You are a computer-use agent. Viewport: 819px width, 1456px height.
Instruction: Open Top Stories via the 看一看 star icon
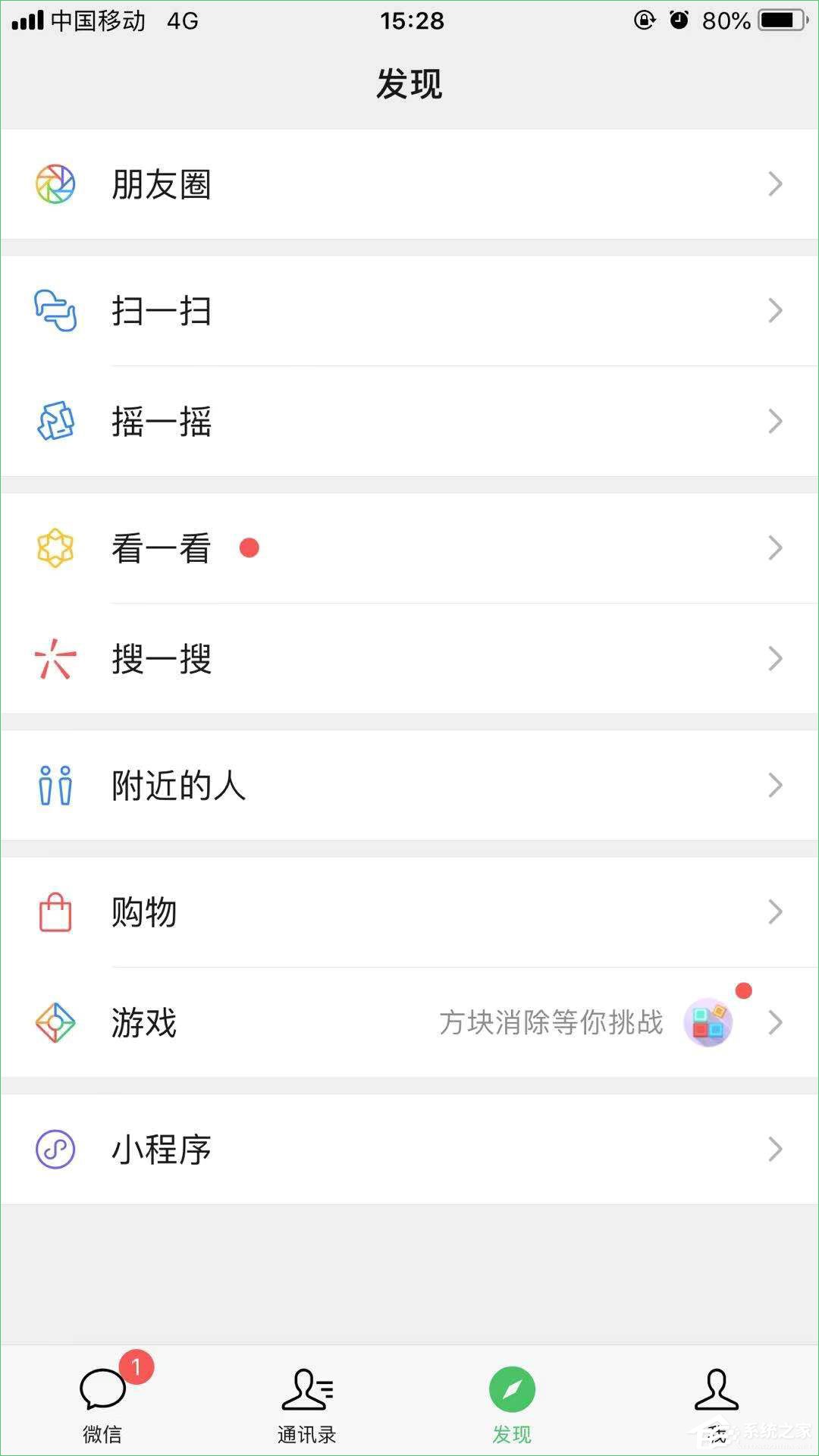(x=55, y=548)
